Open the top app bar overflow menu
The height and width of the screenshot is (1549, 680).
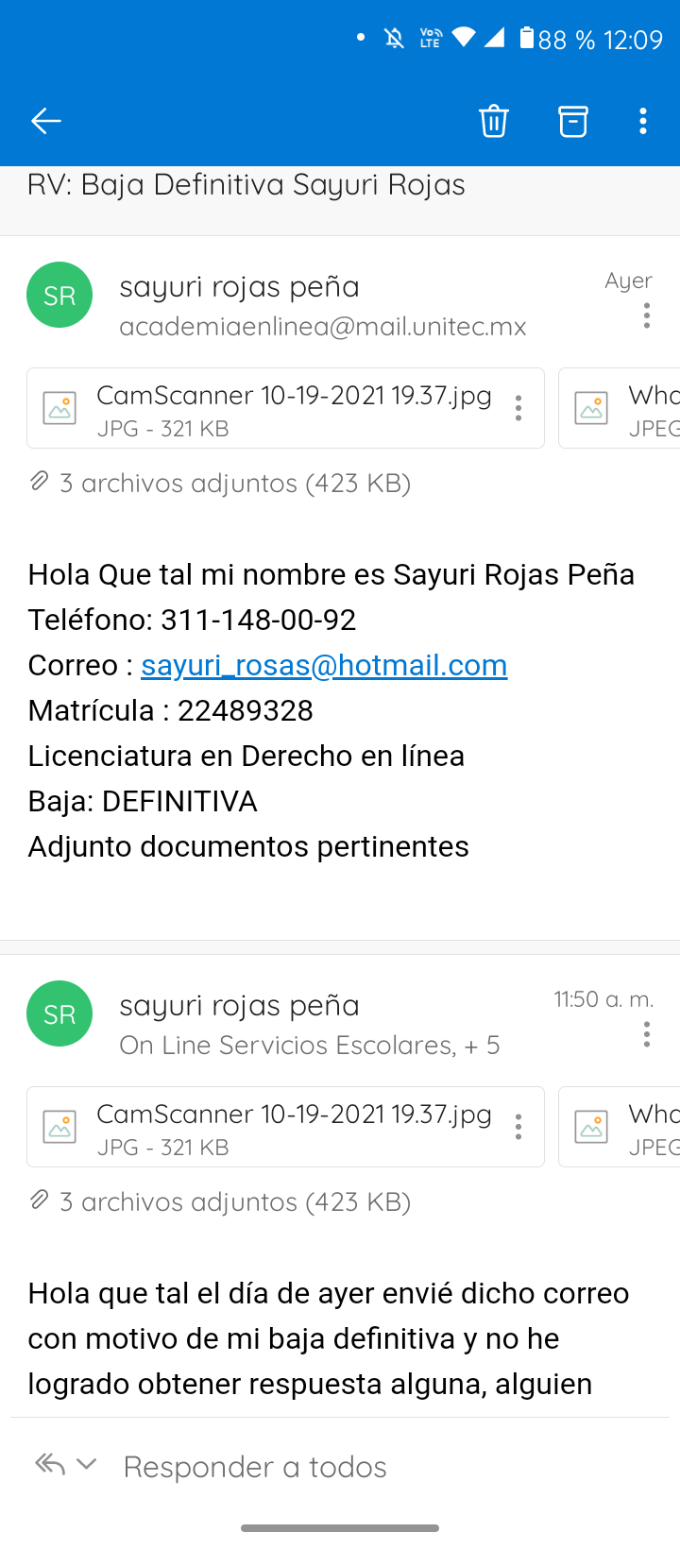643,121
